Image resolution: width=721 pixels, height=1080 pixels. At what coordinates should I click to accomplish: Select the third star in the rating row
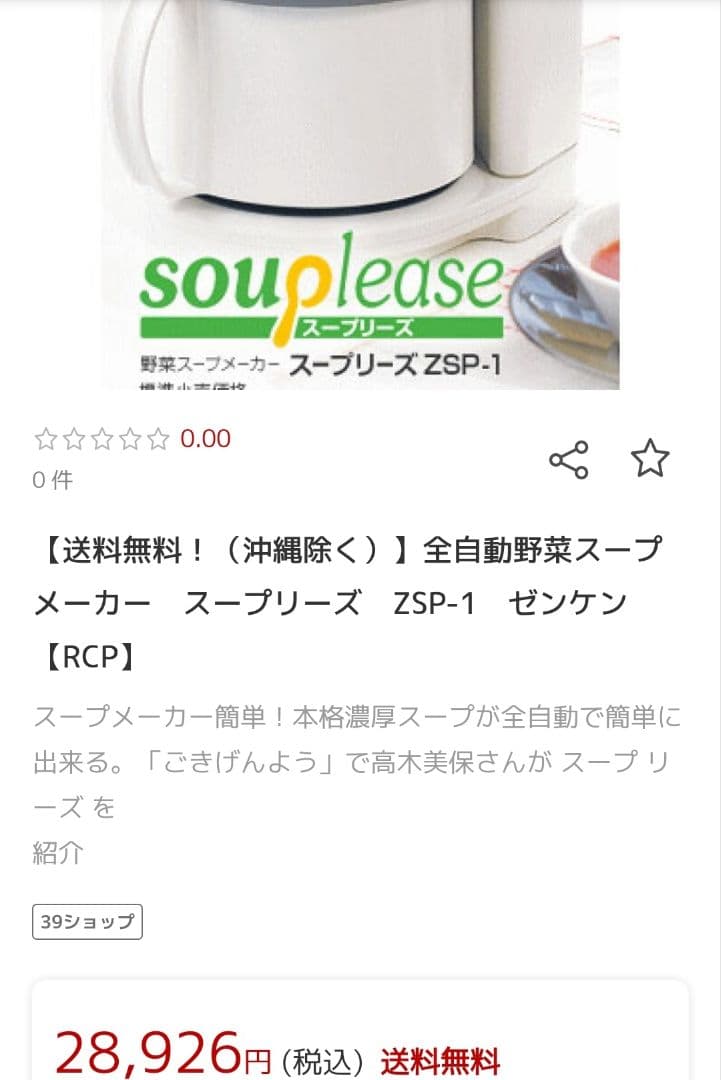103,438
